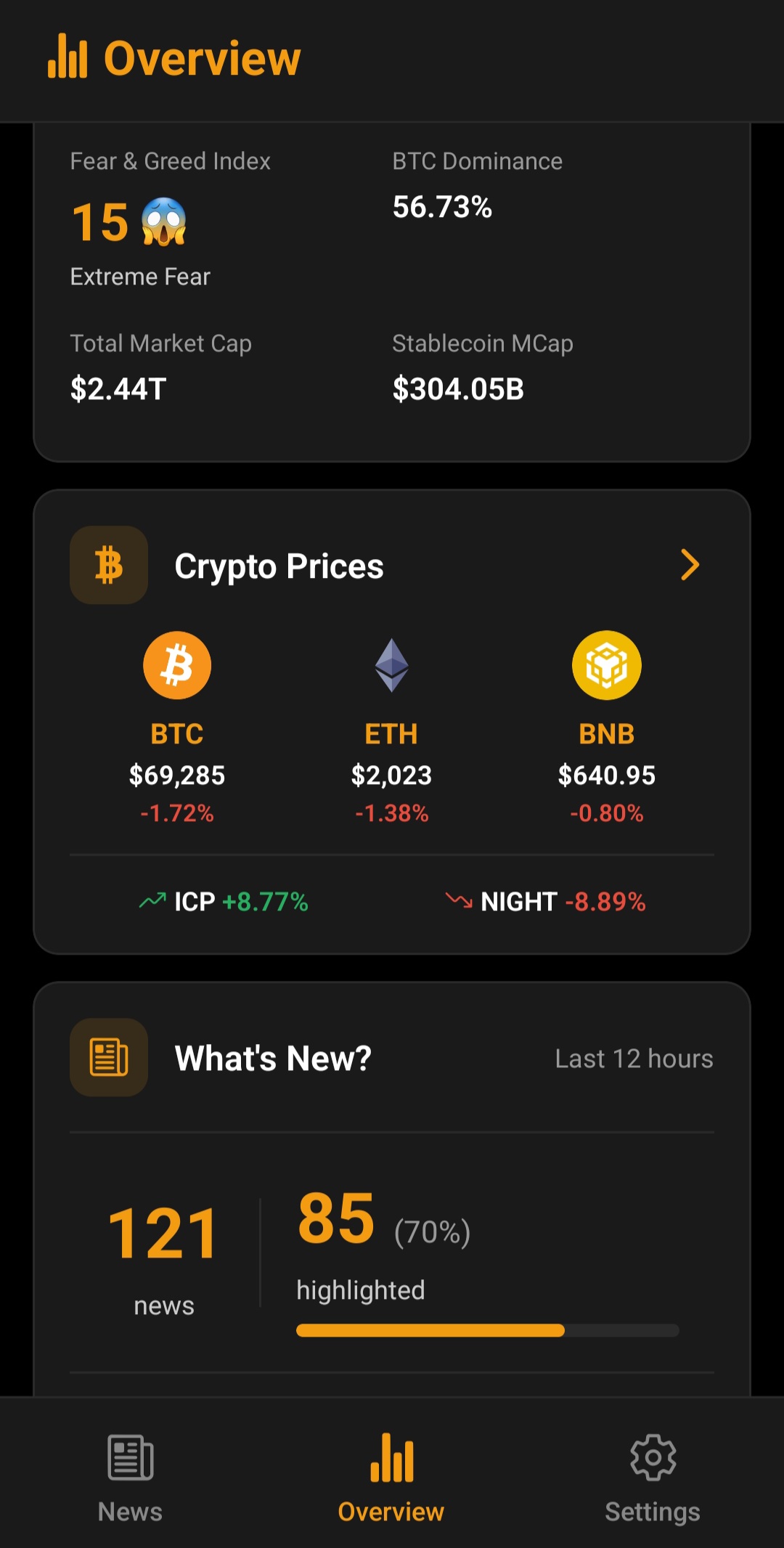Screen dimensions: 784x1548
Task: Switch to the Settings tab
Action: click(x=652, y=1474)
